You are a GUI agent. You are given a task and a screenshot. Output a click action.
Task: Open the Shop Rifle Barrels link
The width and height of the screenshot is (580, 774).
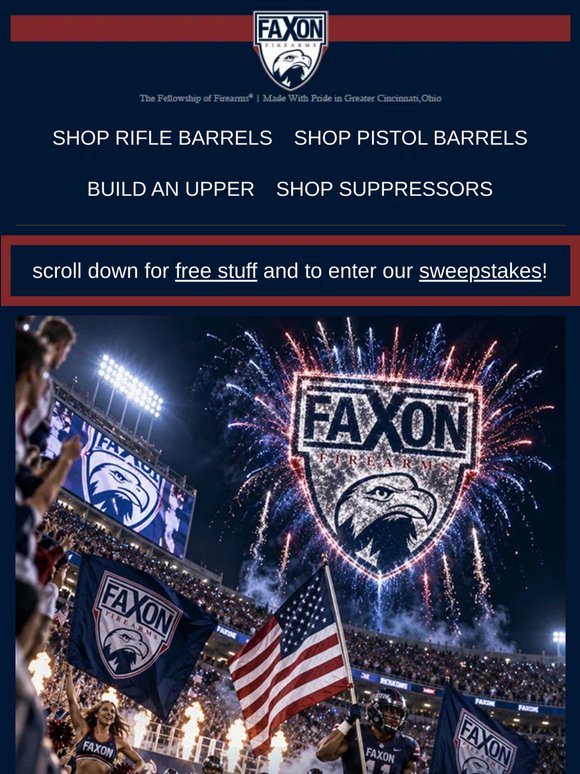pos(162,138)
